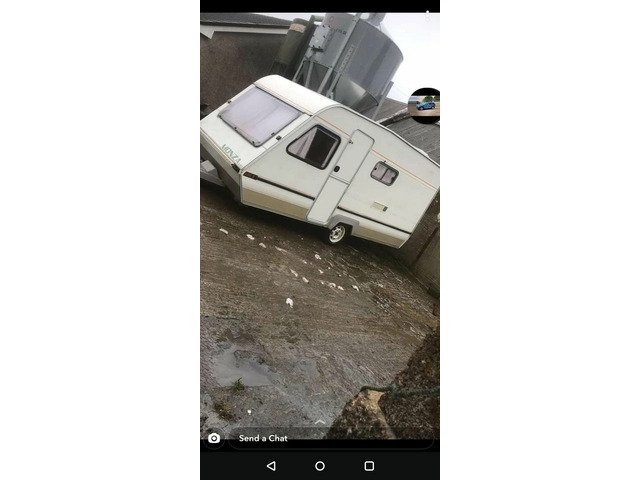Return to the home screen

(x=320, y=466)
